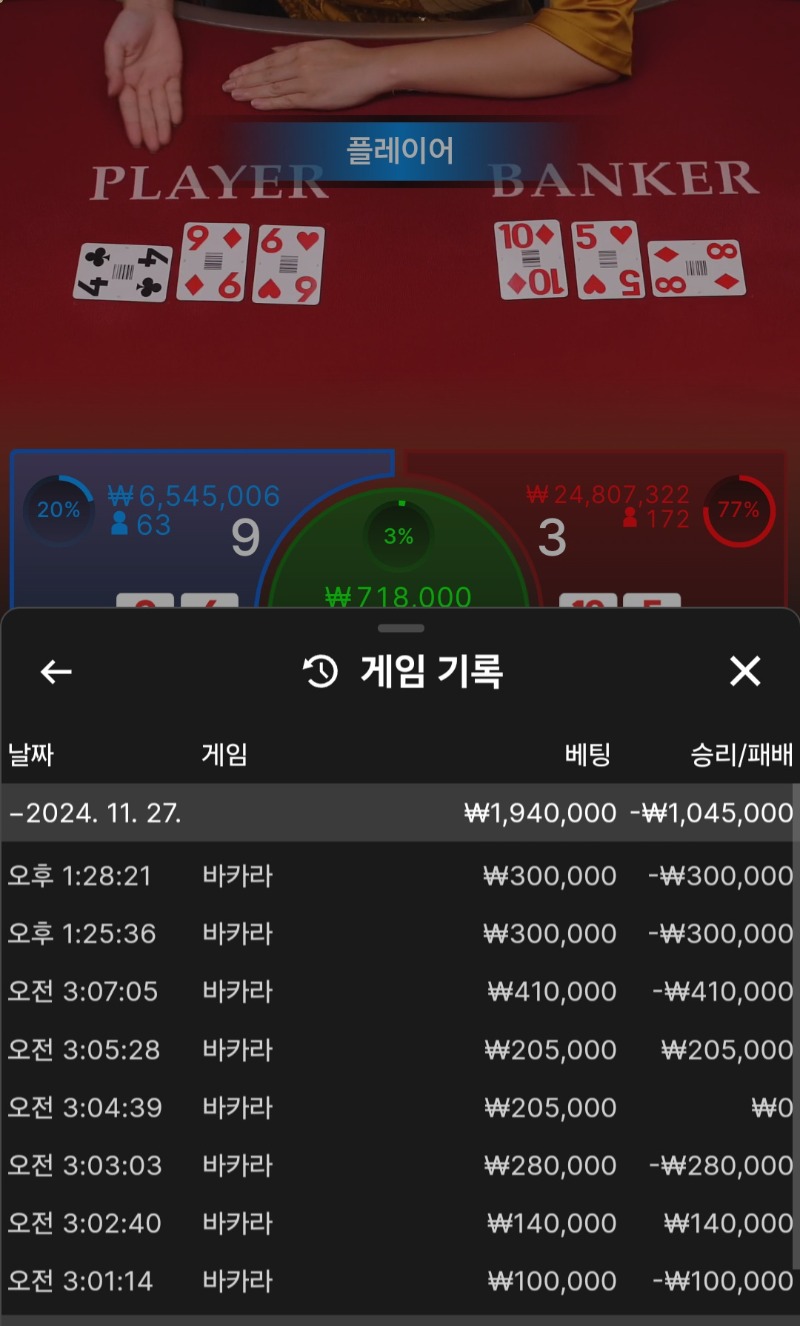Open the 오전 3:01:14 baccarat record
The image size is (800, 1326).
point(398,1282)
